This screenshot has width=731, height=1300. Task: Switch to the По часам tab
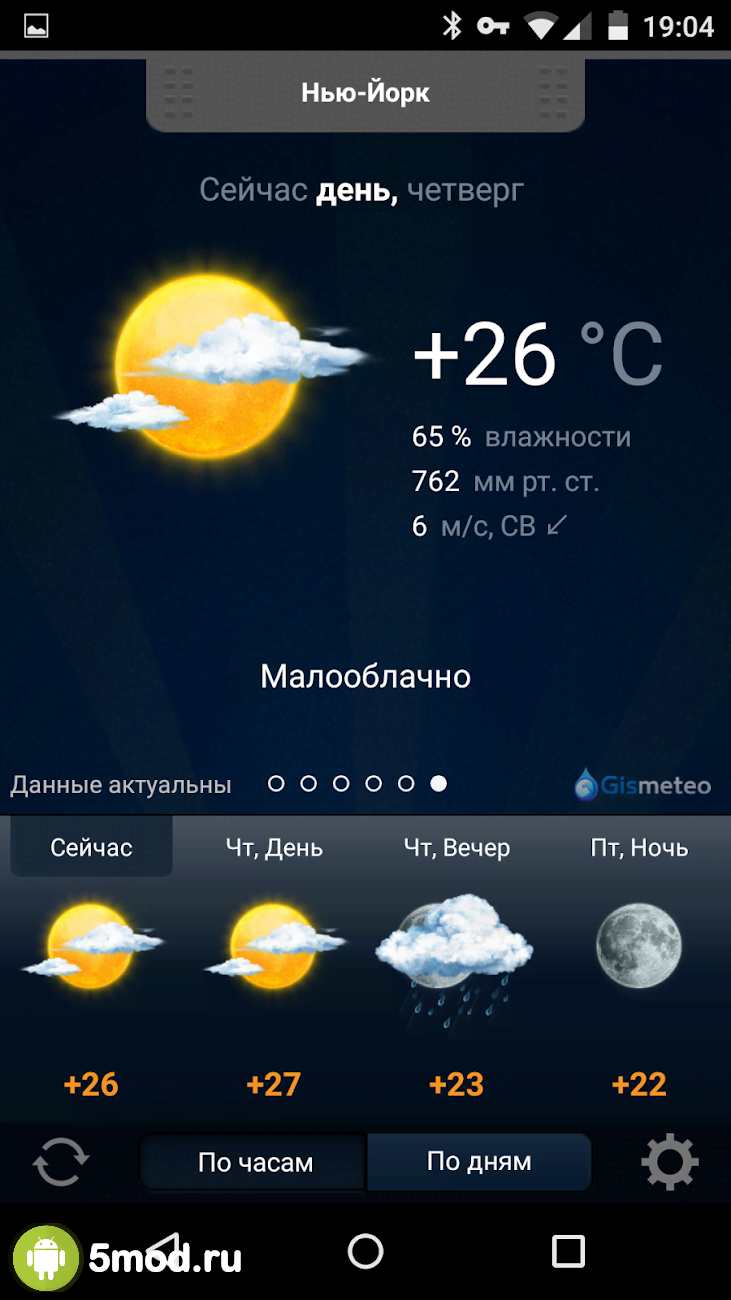click(x=255, y=1163)
